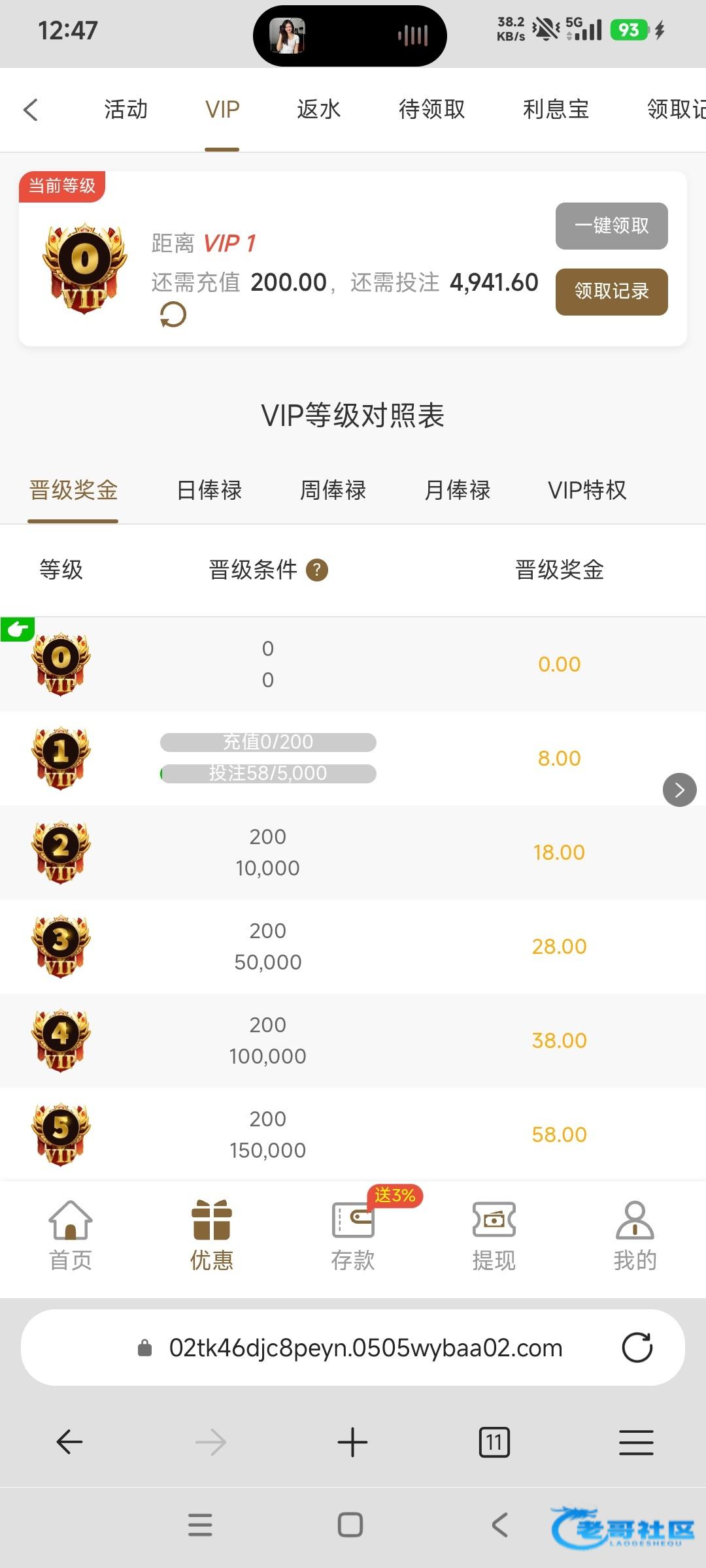The width and height of the screenshot is (706, 1568).
Task: Open 领取记录 button in level card
Action: point(611,291)
